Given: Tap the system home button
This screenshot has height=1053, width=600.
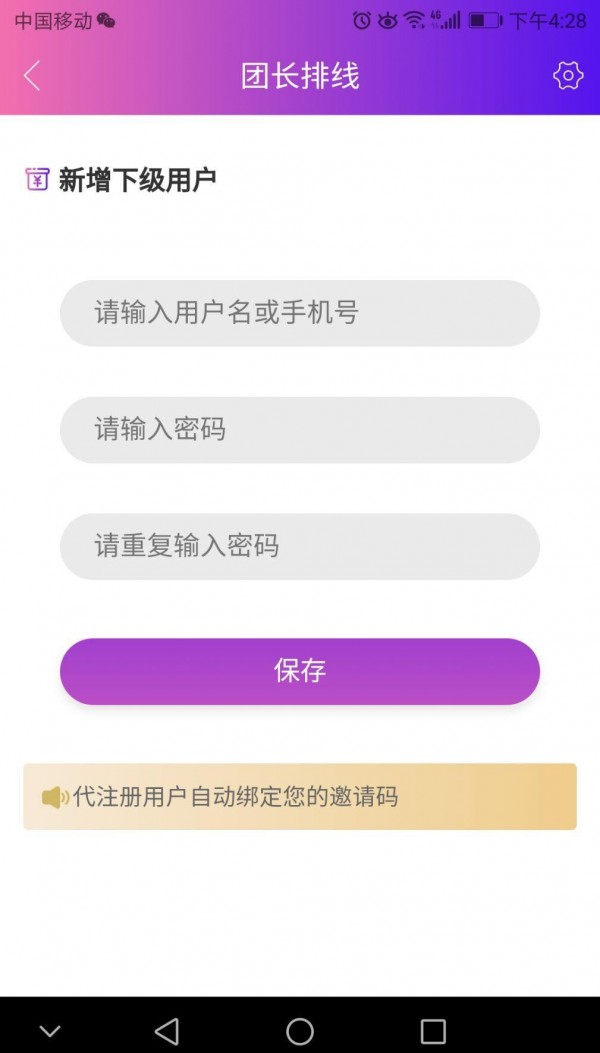Looking at the screenshot, I should (x=300, y=1031).
